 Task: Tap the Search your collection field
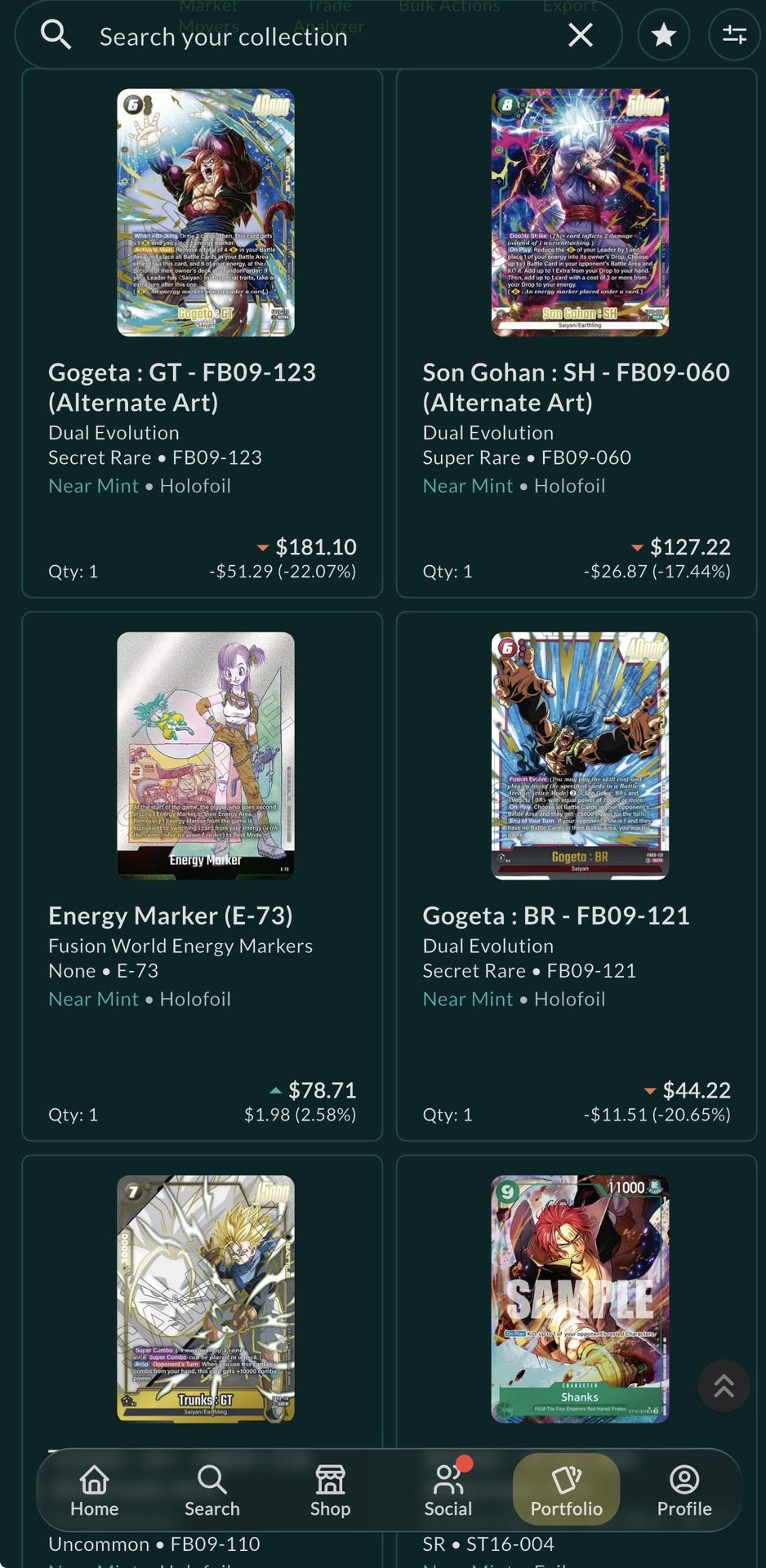(310, 36)
